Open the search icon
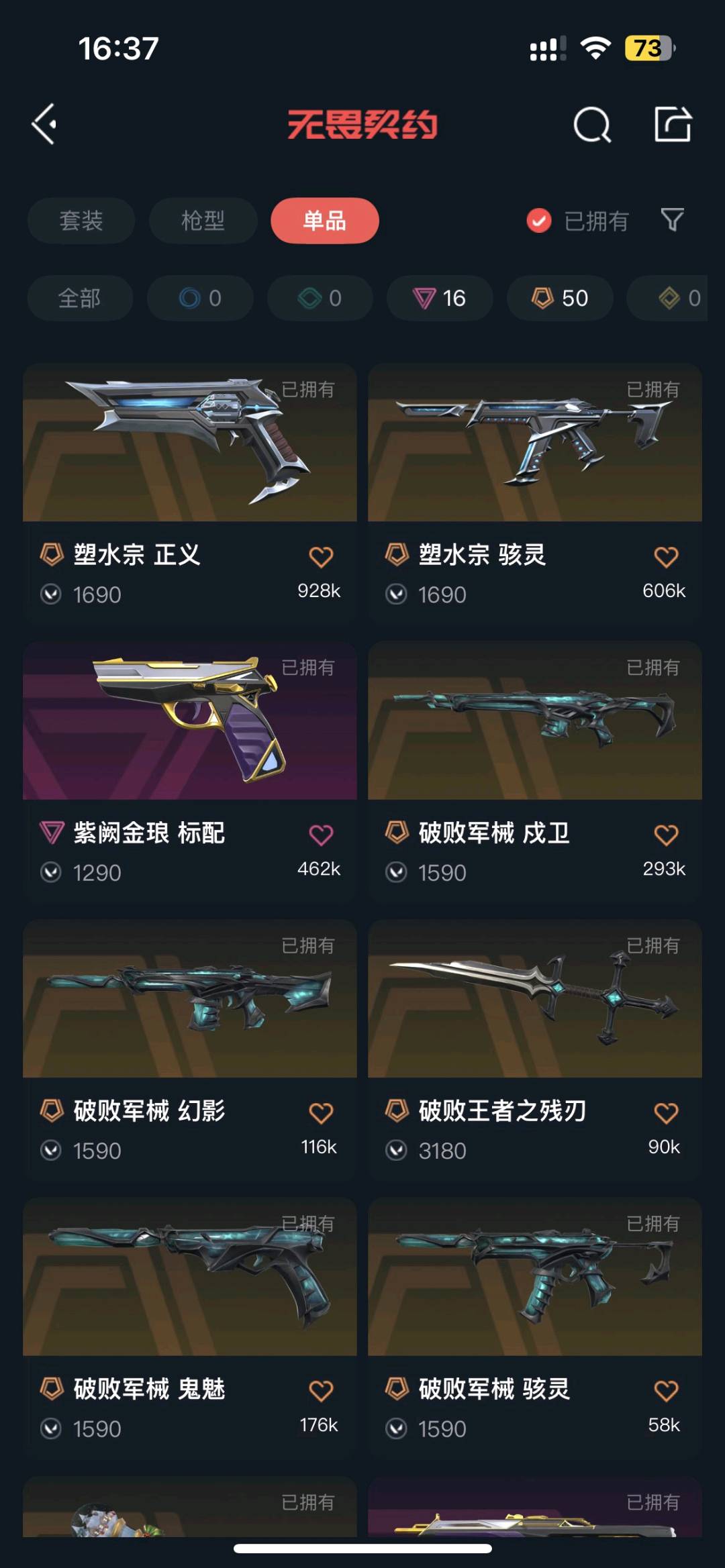The width and height of the screenshot is (725, 1568). [x=592, y=125]
